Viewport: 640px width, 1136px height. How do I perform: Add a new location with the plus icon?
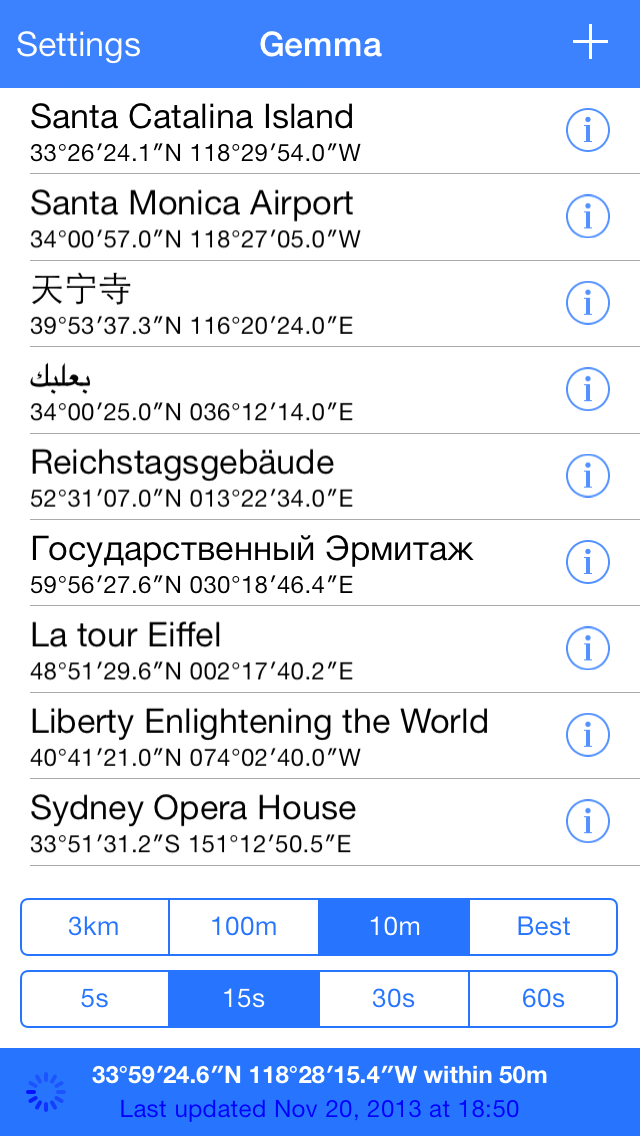pos(590,43)
